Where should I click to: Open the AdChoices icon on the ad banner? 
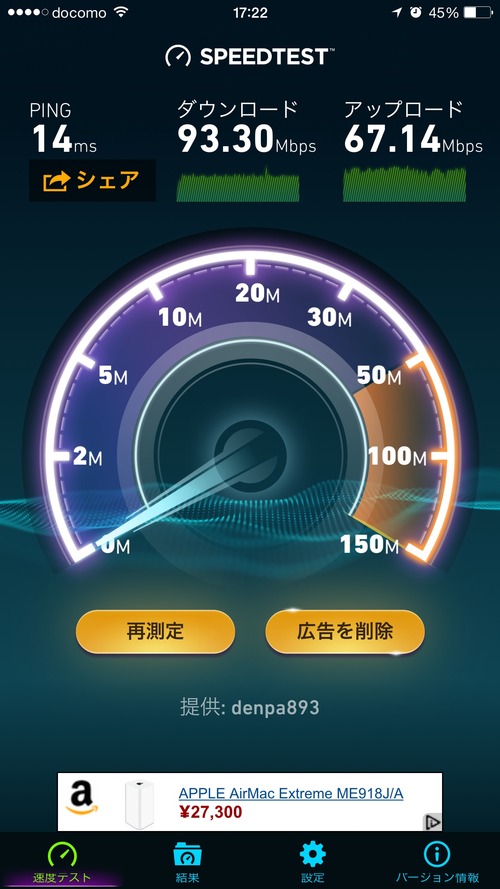coord(433,822)
